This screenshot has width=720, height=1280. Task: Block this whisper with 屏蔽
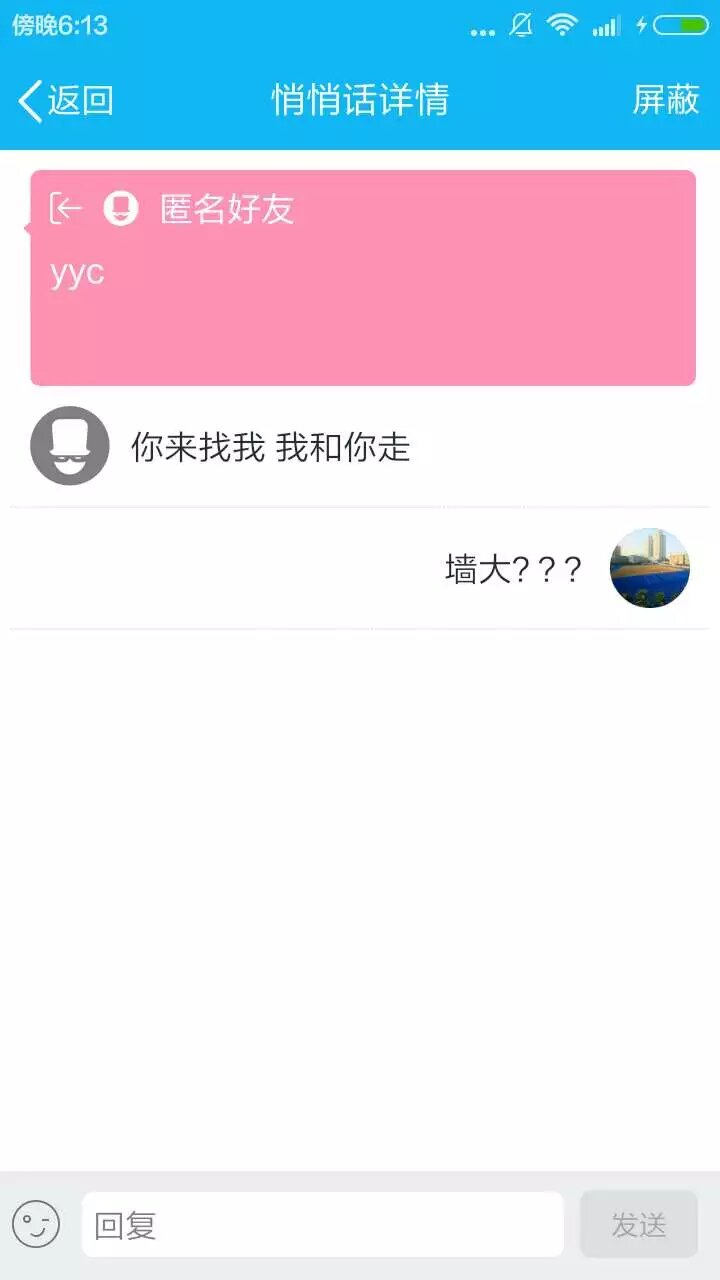[x=665, y=100]
